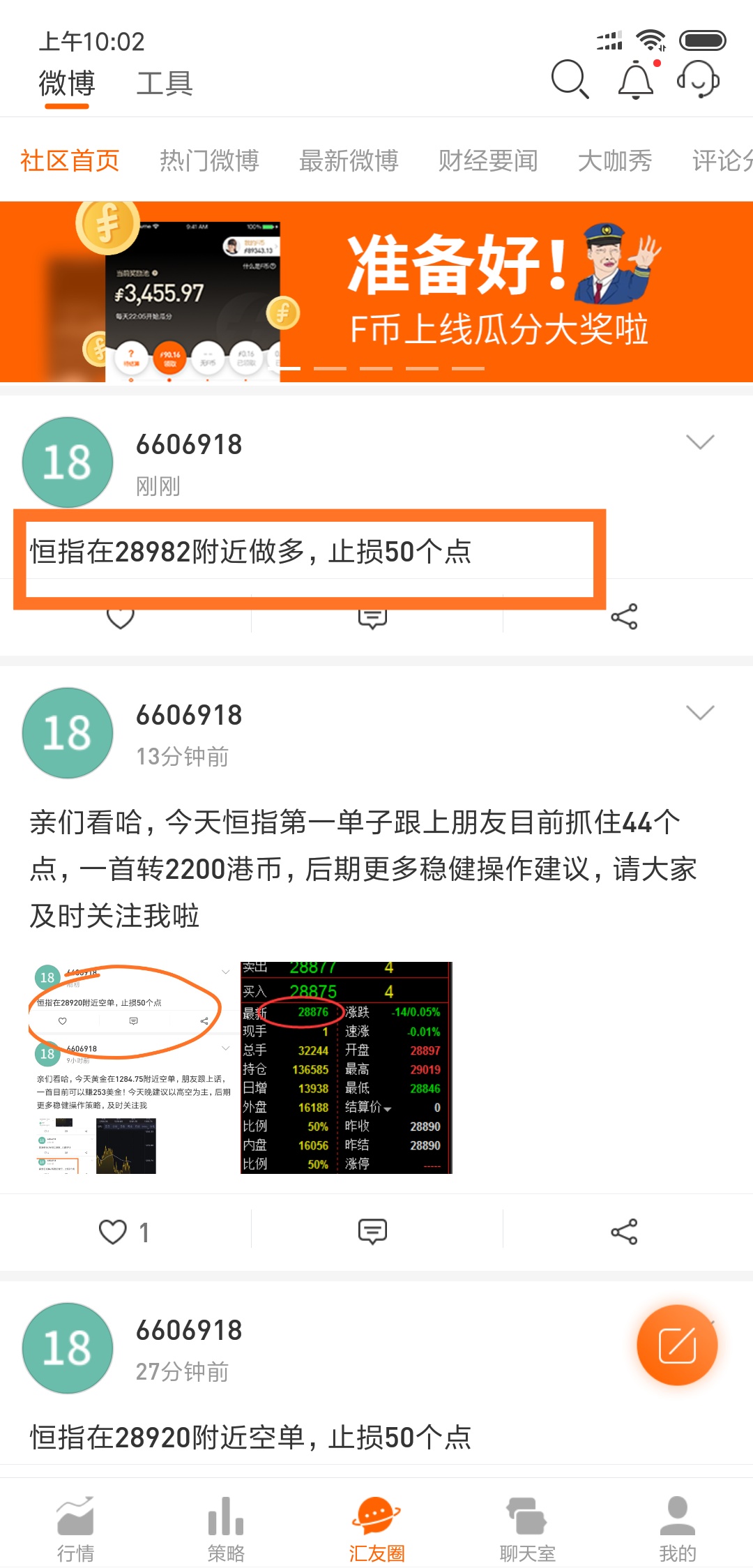Open the 策略 tab
Image resolution: width=753 pixels, height=1568 pixels.
coord(226,1529)
